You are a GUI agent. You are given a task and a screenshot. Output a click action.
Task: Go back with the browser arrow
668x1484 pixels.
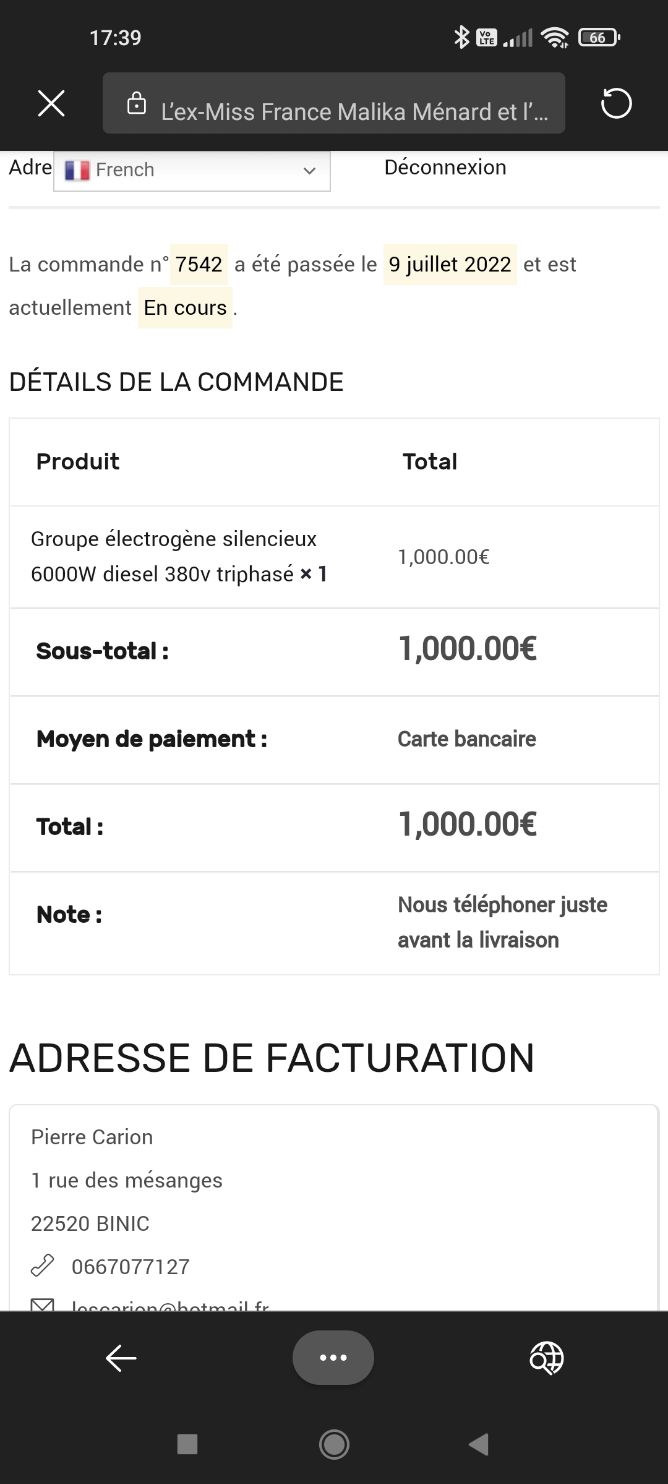[121, 1358]
